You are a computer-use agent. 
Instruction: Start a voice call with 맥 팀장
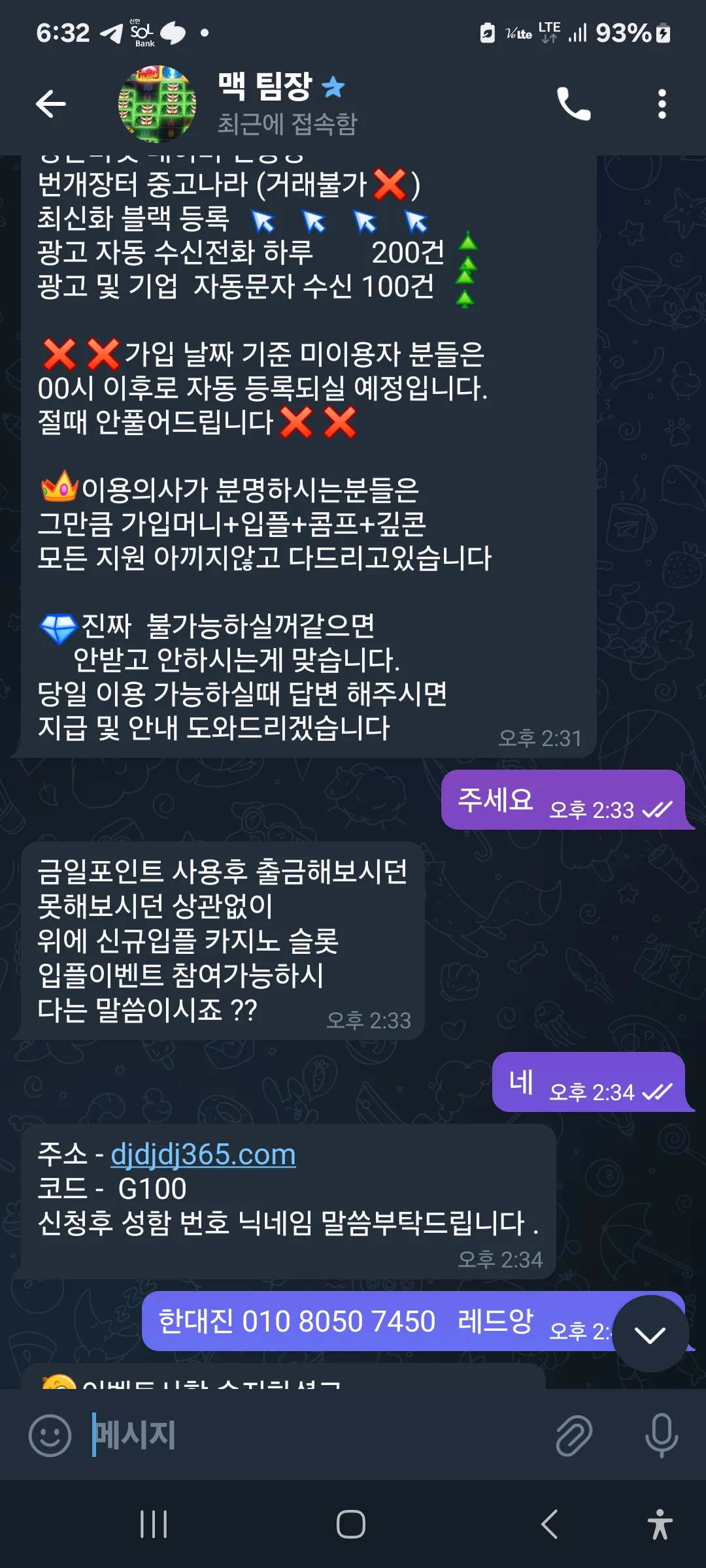pyautogui.click(x=573, y=104)
